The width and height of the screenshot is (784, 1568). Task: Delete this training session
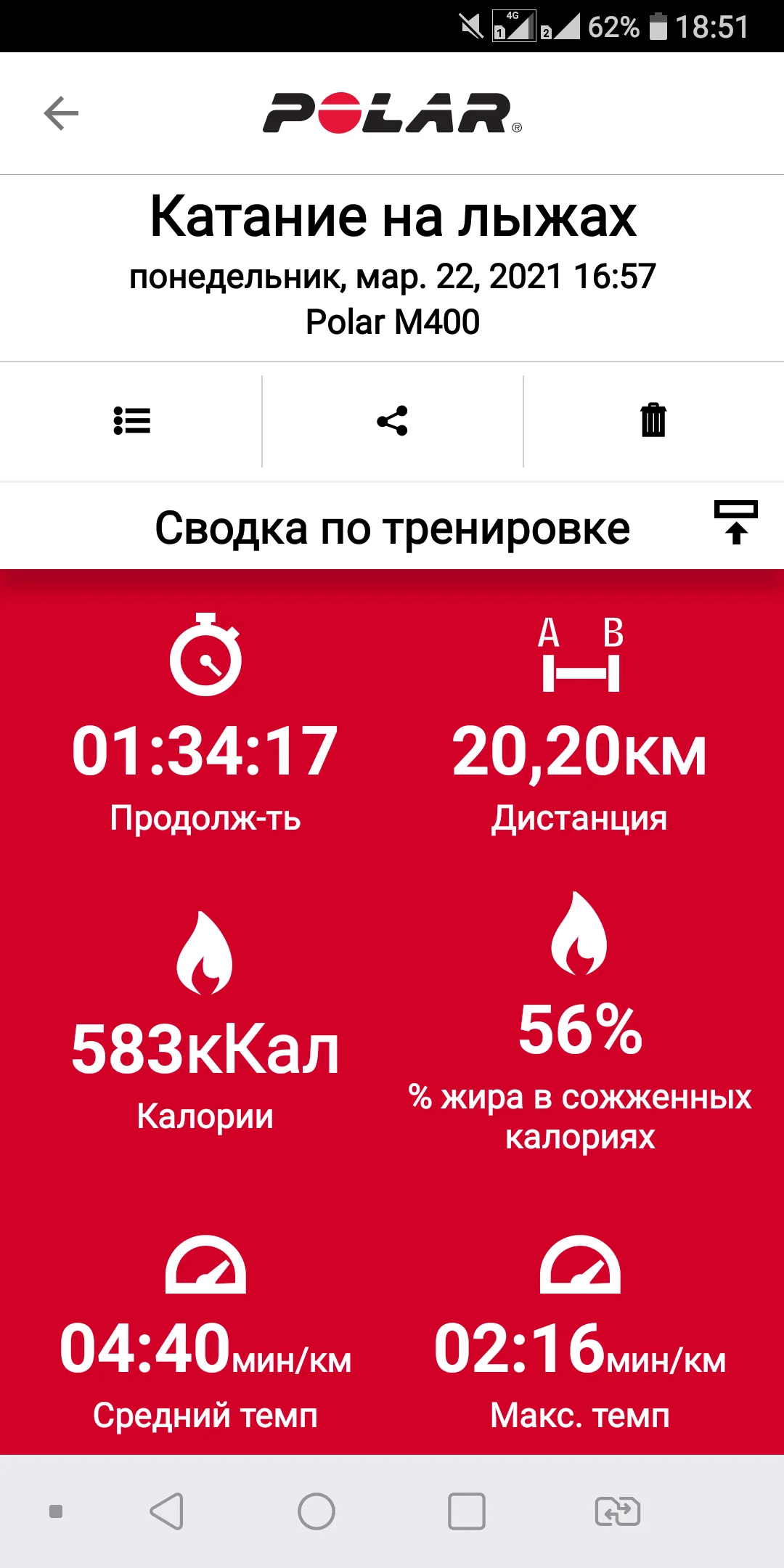coord(653,420)
